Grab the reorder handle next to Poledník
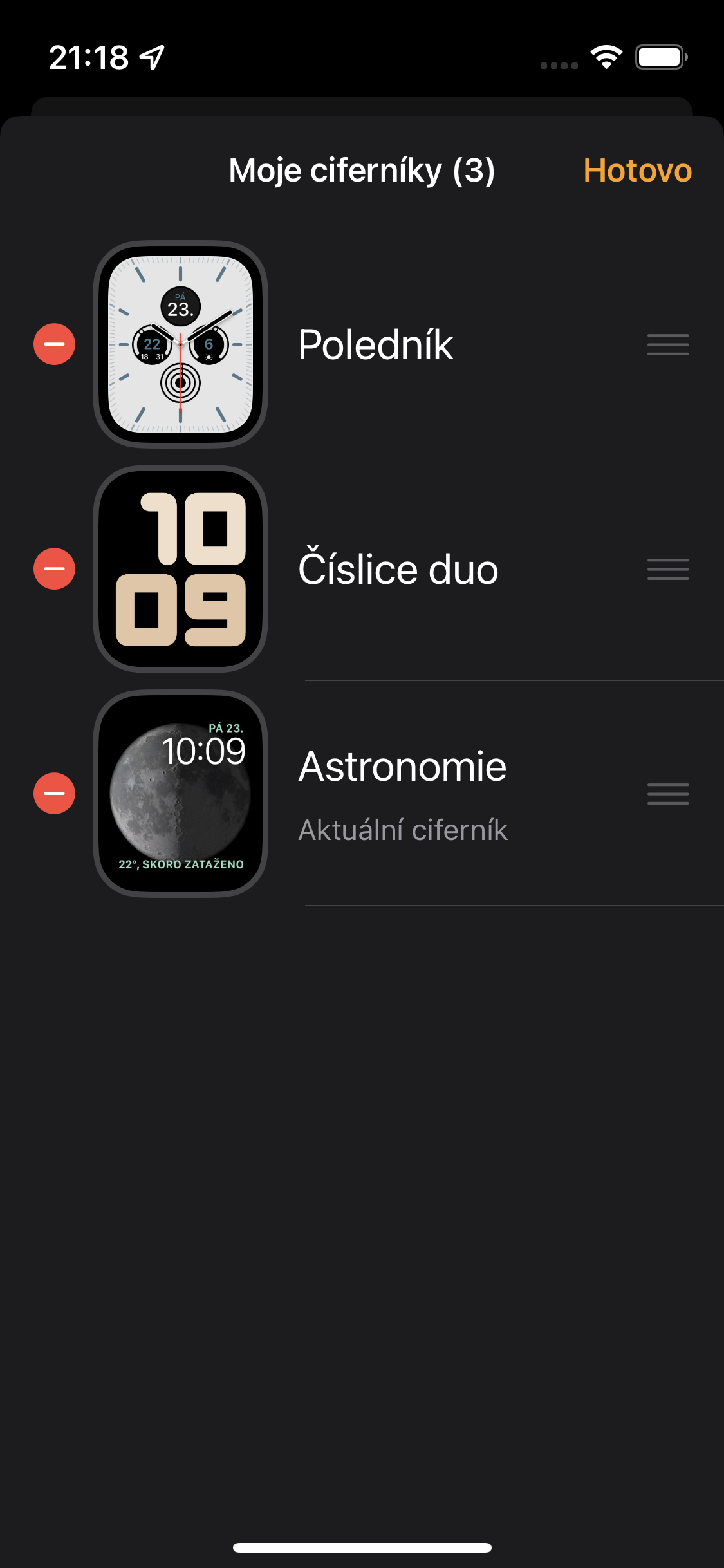The image size is (724, 1568). (668, 344)
